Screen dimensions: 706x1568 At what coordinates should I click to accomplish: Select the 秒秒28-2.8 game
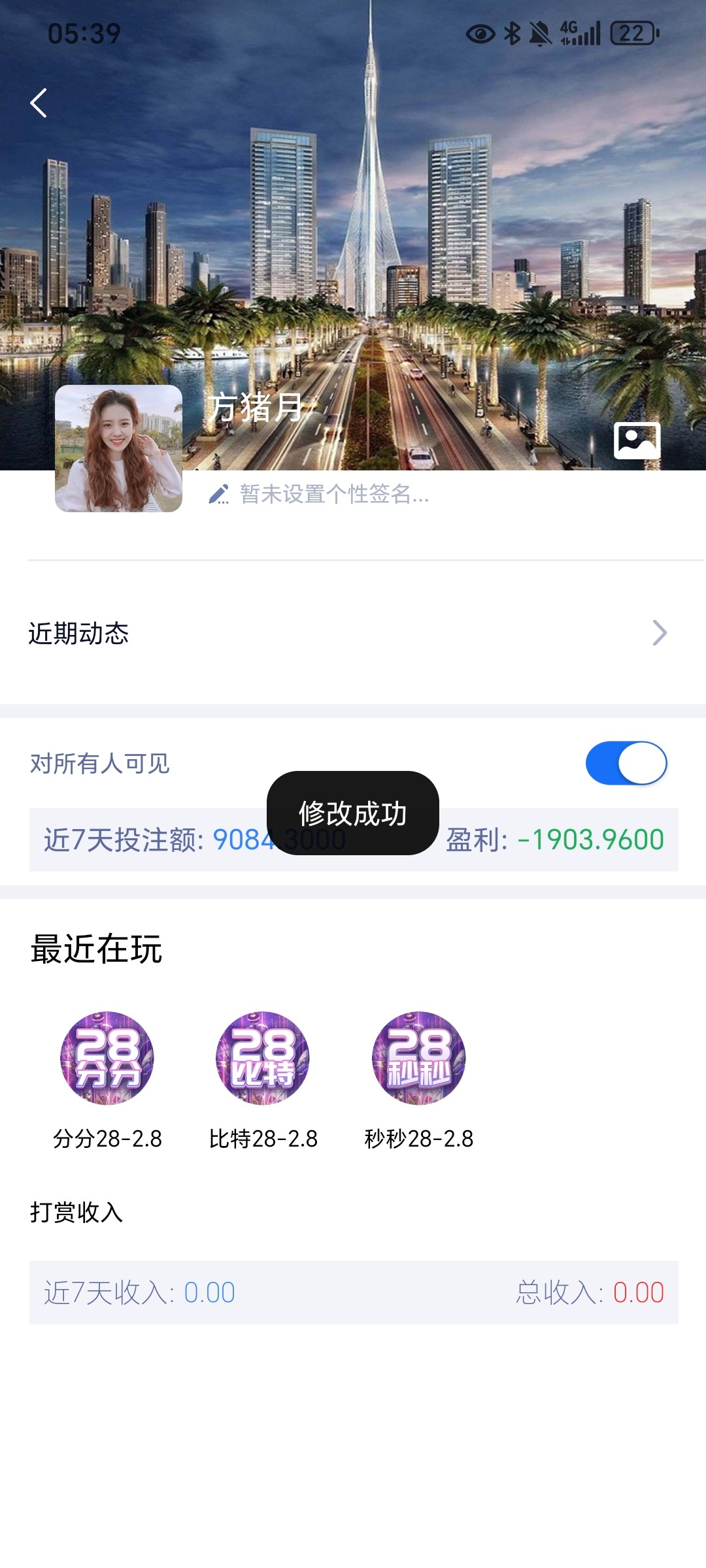pyautogui.click(x=418, y=1058)
